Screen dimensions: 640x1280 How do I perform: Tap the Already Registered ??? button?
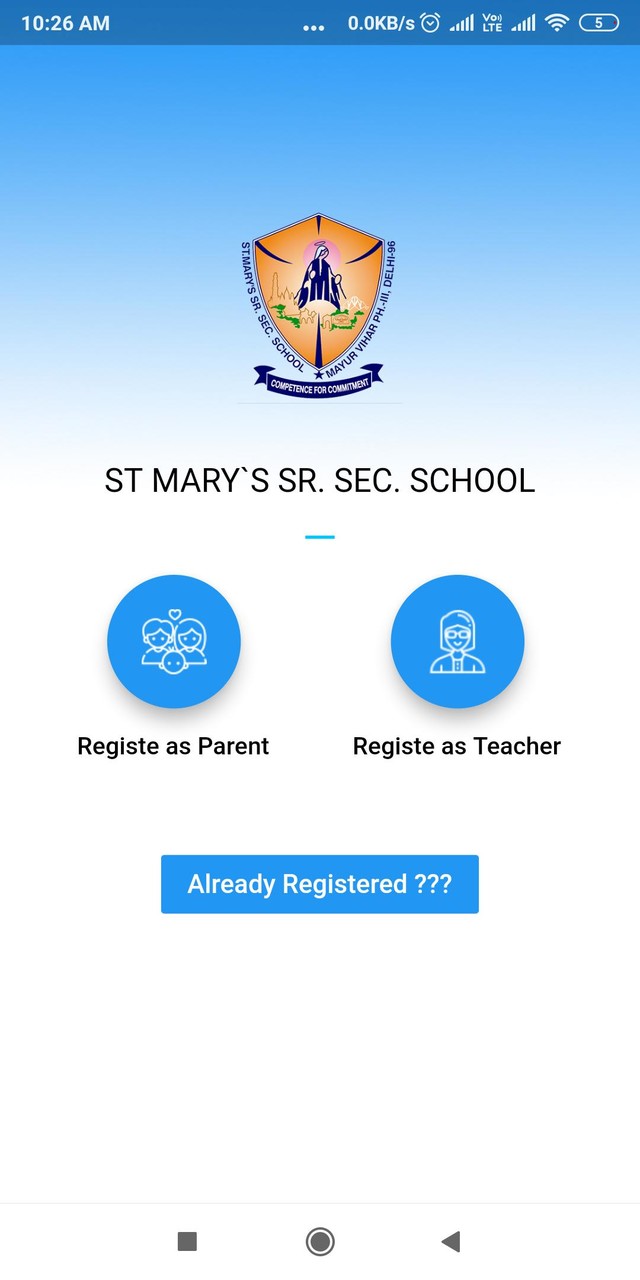coord(320,884)
